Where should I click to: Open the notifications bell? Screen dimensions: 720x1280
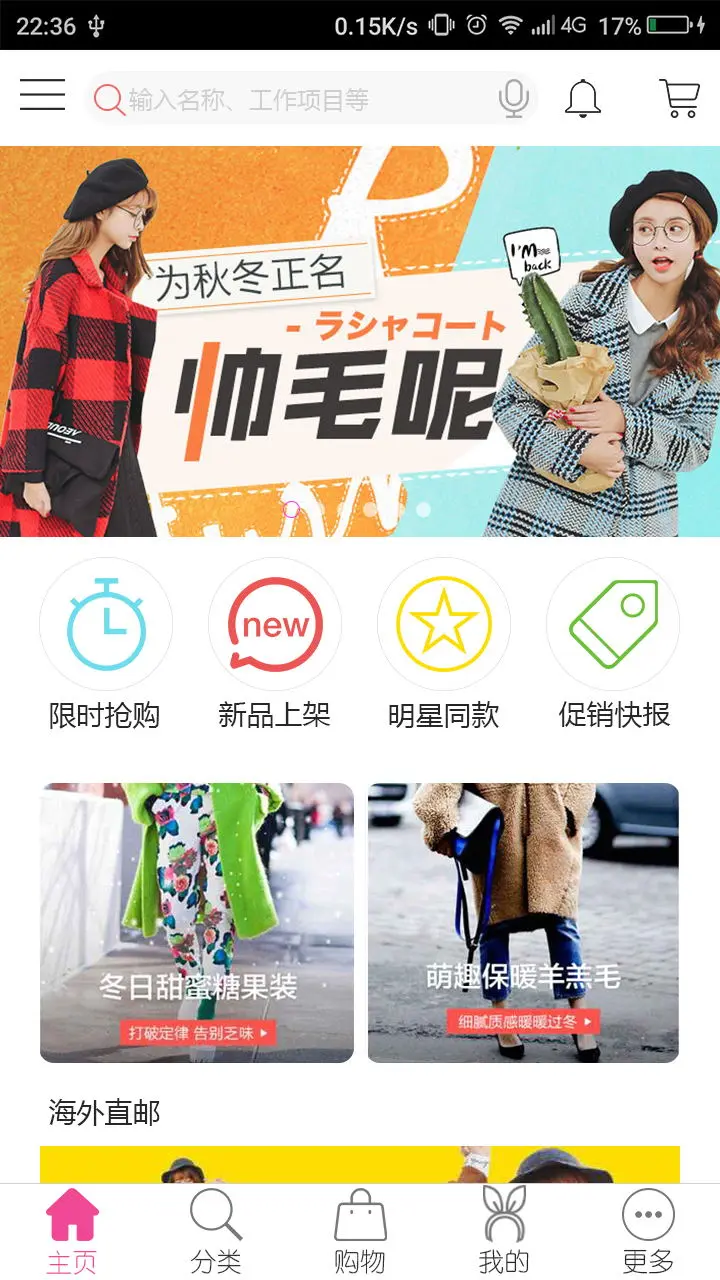coord(583,98)
